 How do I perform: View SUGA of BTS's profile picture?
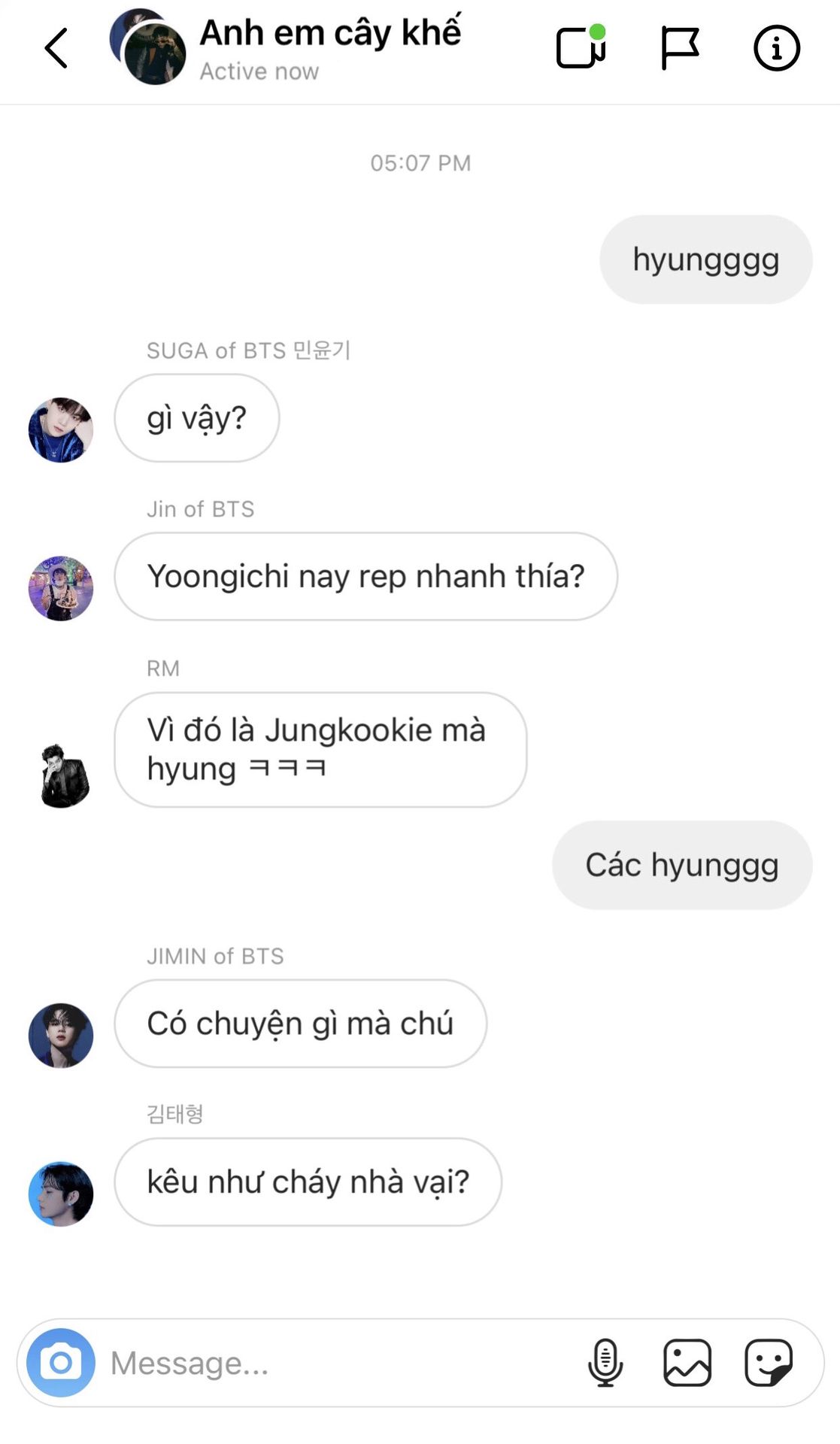click(x=61, y=429)
